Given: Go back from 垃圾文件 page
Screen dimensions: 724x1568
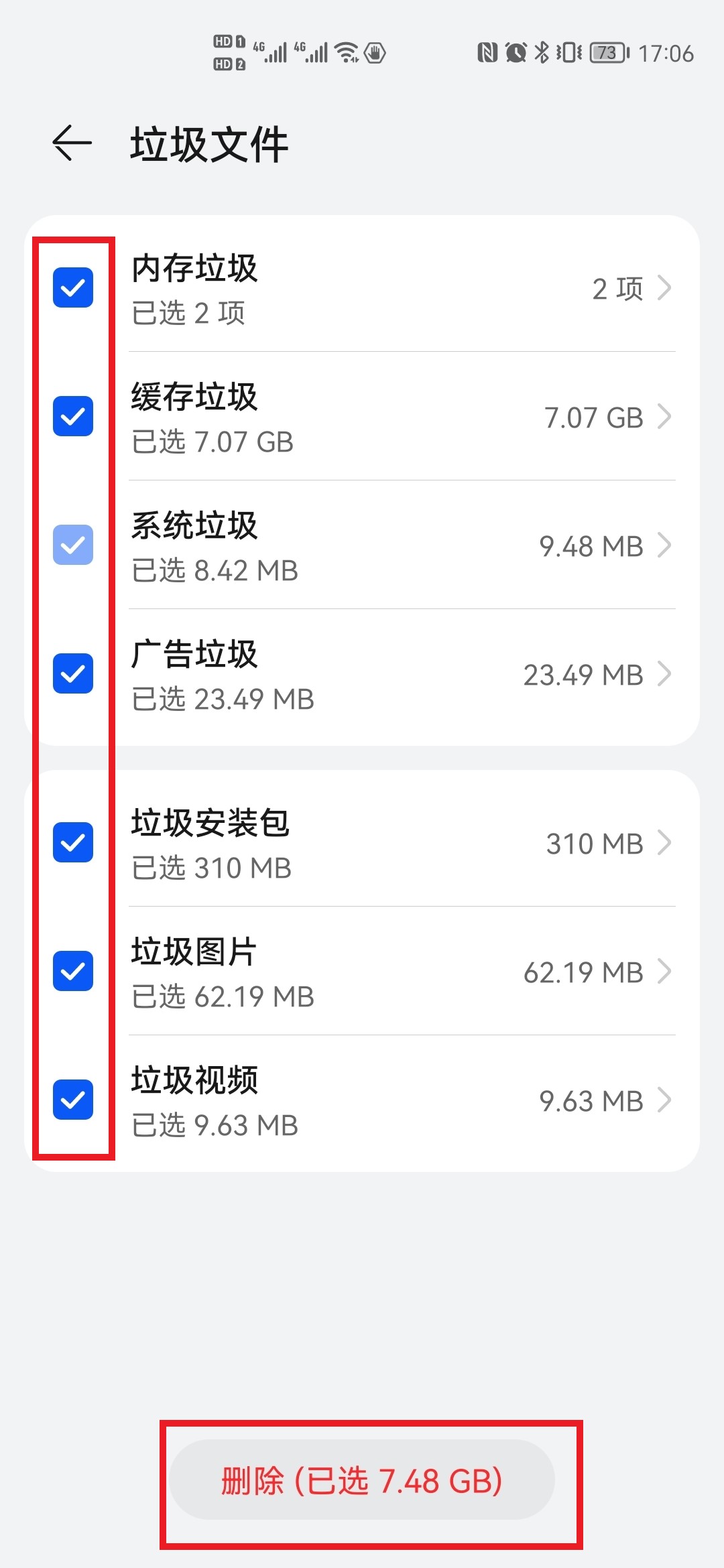Looking at the screenshot, I should click(x=72, y=143).
